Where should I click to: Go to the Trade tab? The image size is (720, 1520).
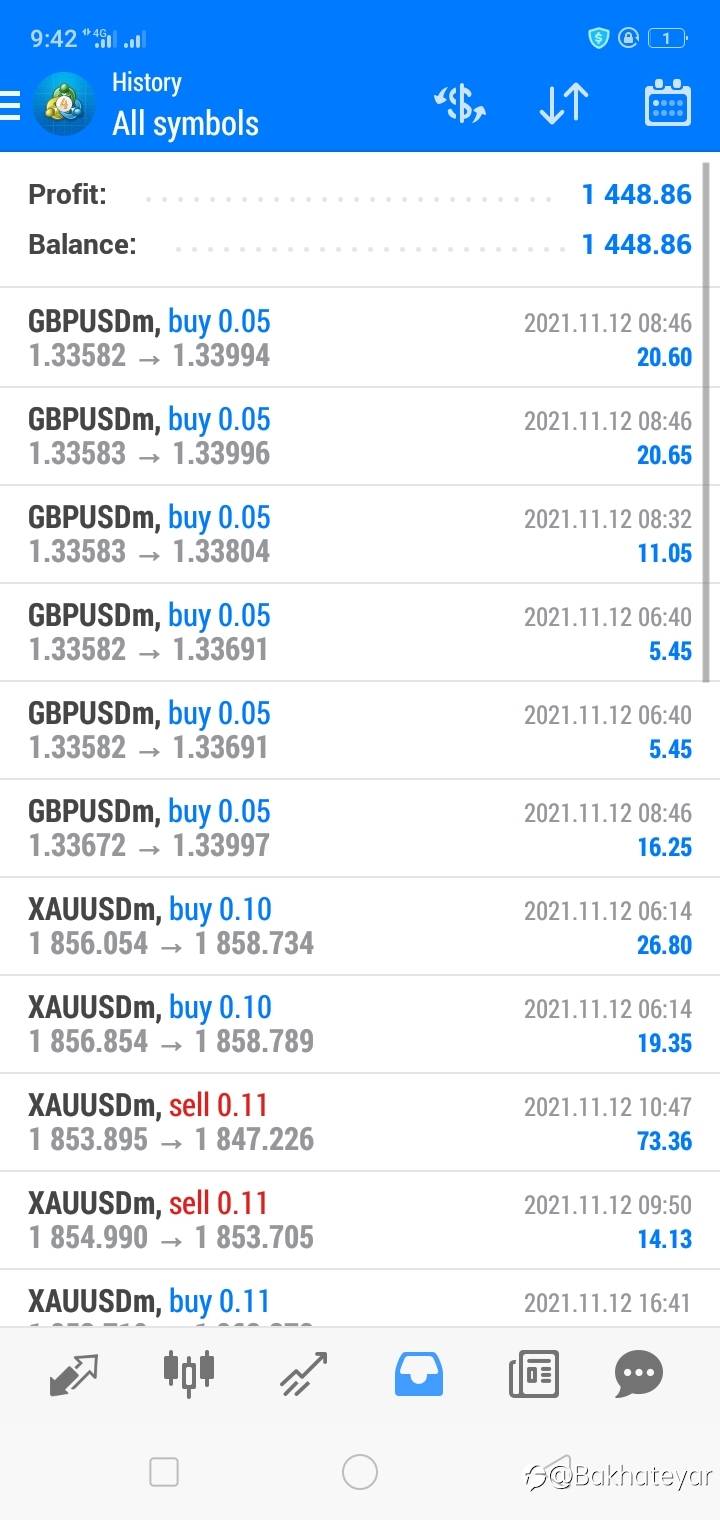tap(304, 1373)
